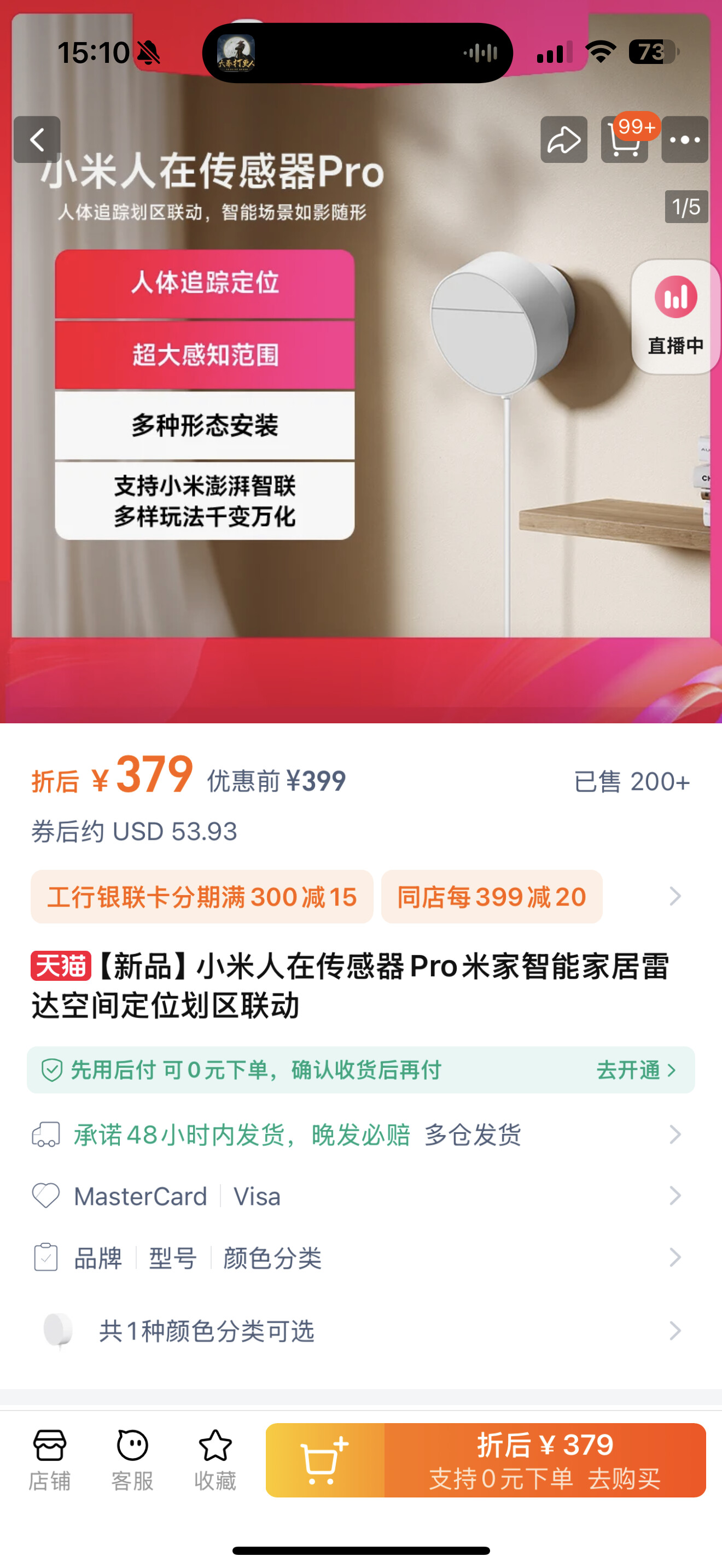The width and height of the screenshot is (722, 1568).
Task: Open the 工行银联卡分期满300减15 coupon
Action: pyautogui.click(x=202, y=897)
